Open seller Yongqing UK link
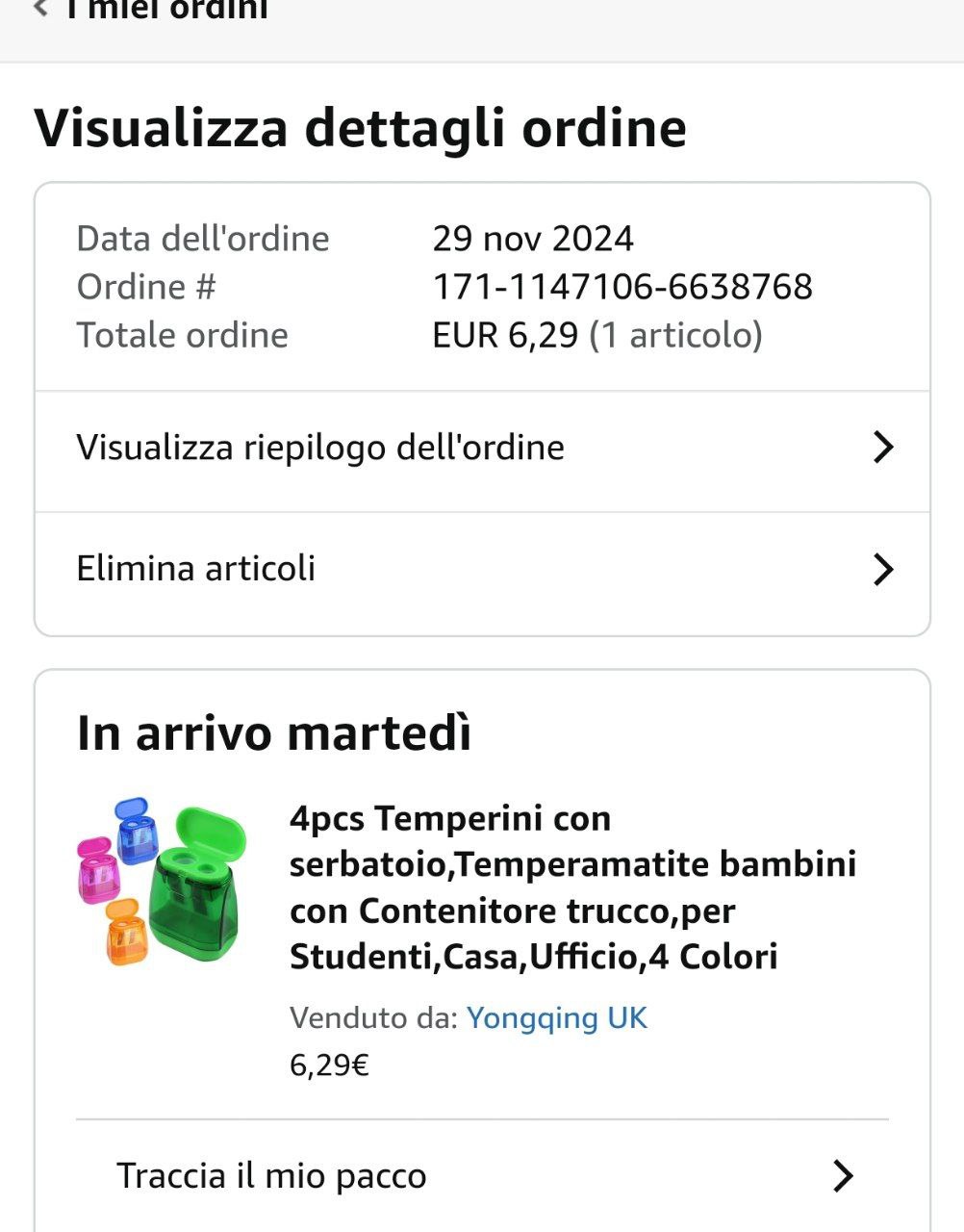The height and width of the screenshot is (1232, 964). (556, 1018)
